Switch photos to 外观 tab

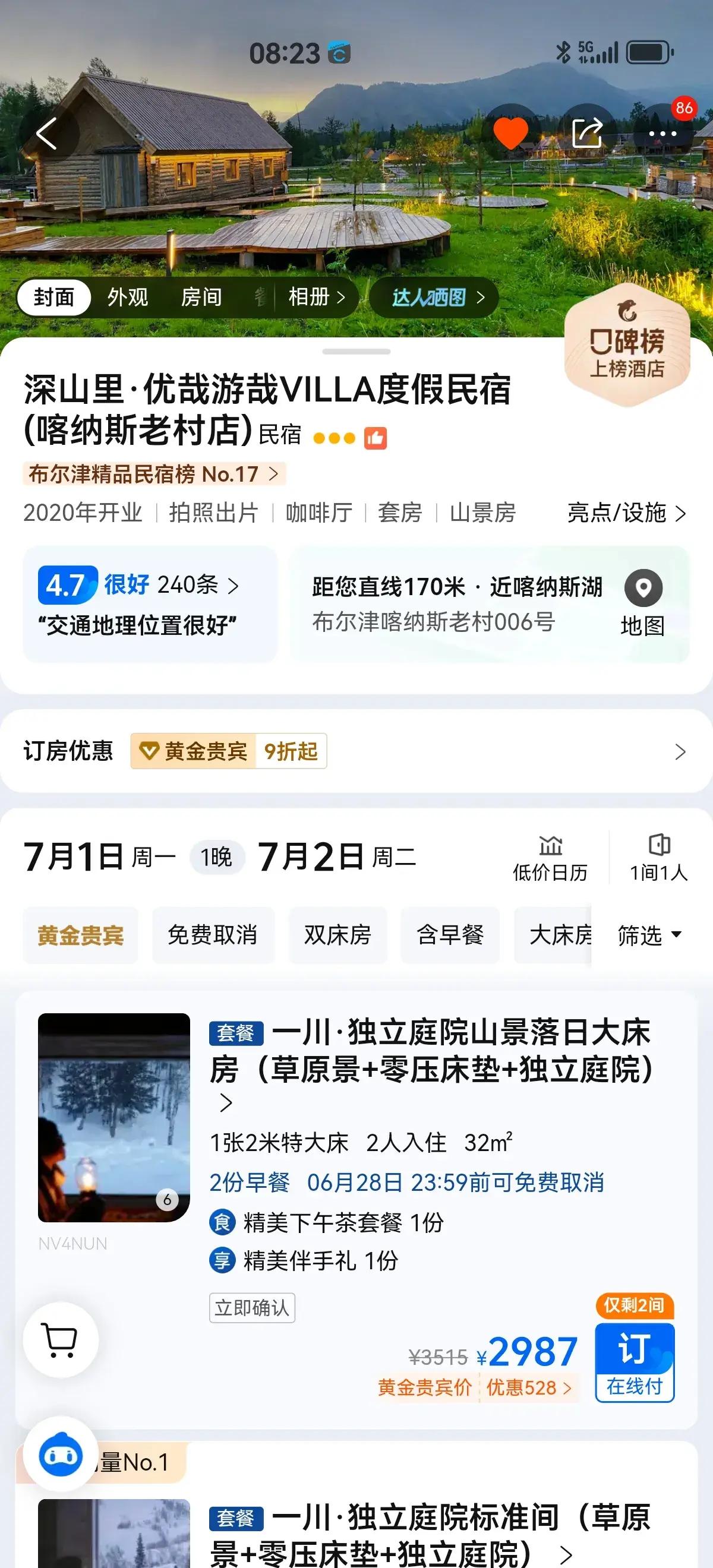(x=128, y=298)
